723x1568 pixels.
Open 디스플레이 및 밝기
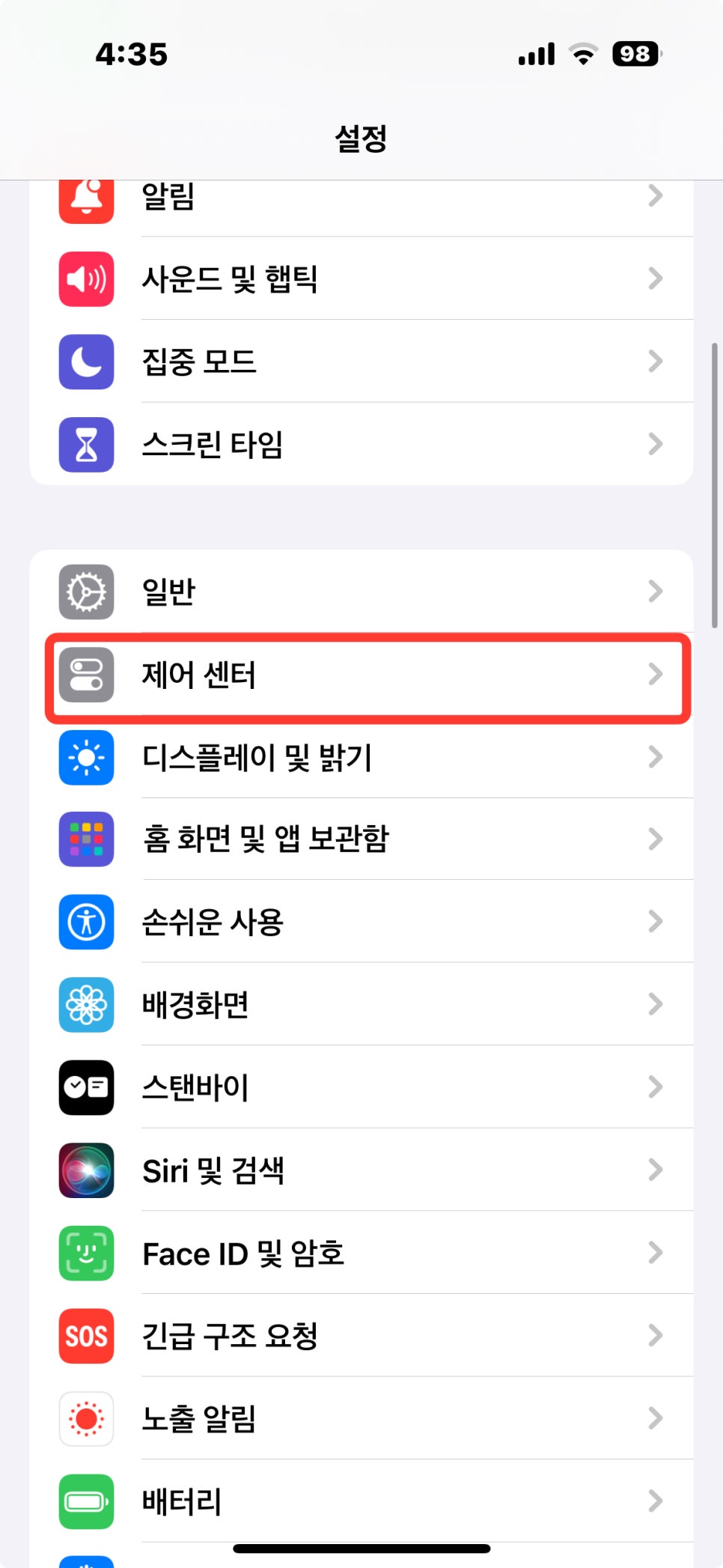coord(361,757)
